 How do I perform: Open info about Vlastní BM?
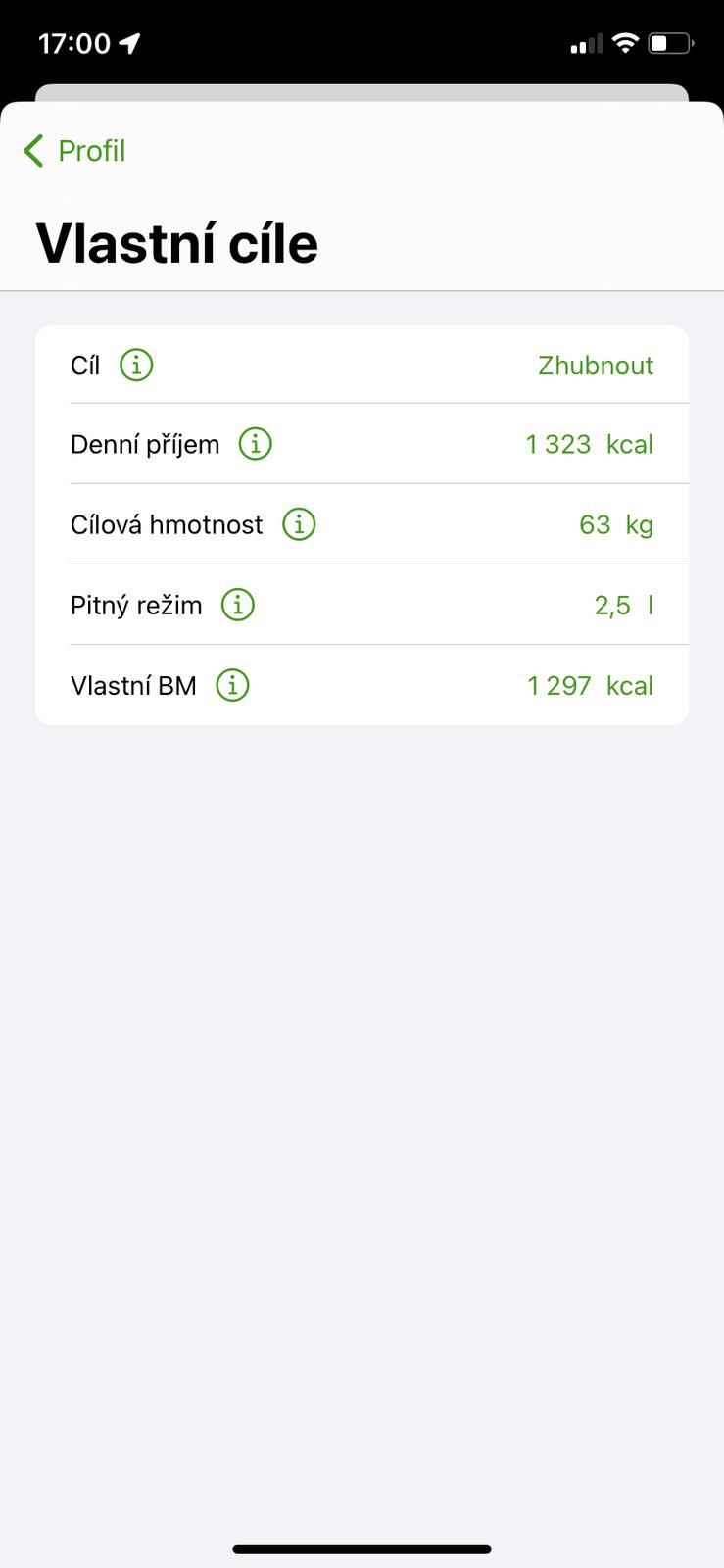[232, 685]
